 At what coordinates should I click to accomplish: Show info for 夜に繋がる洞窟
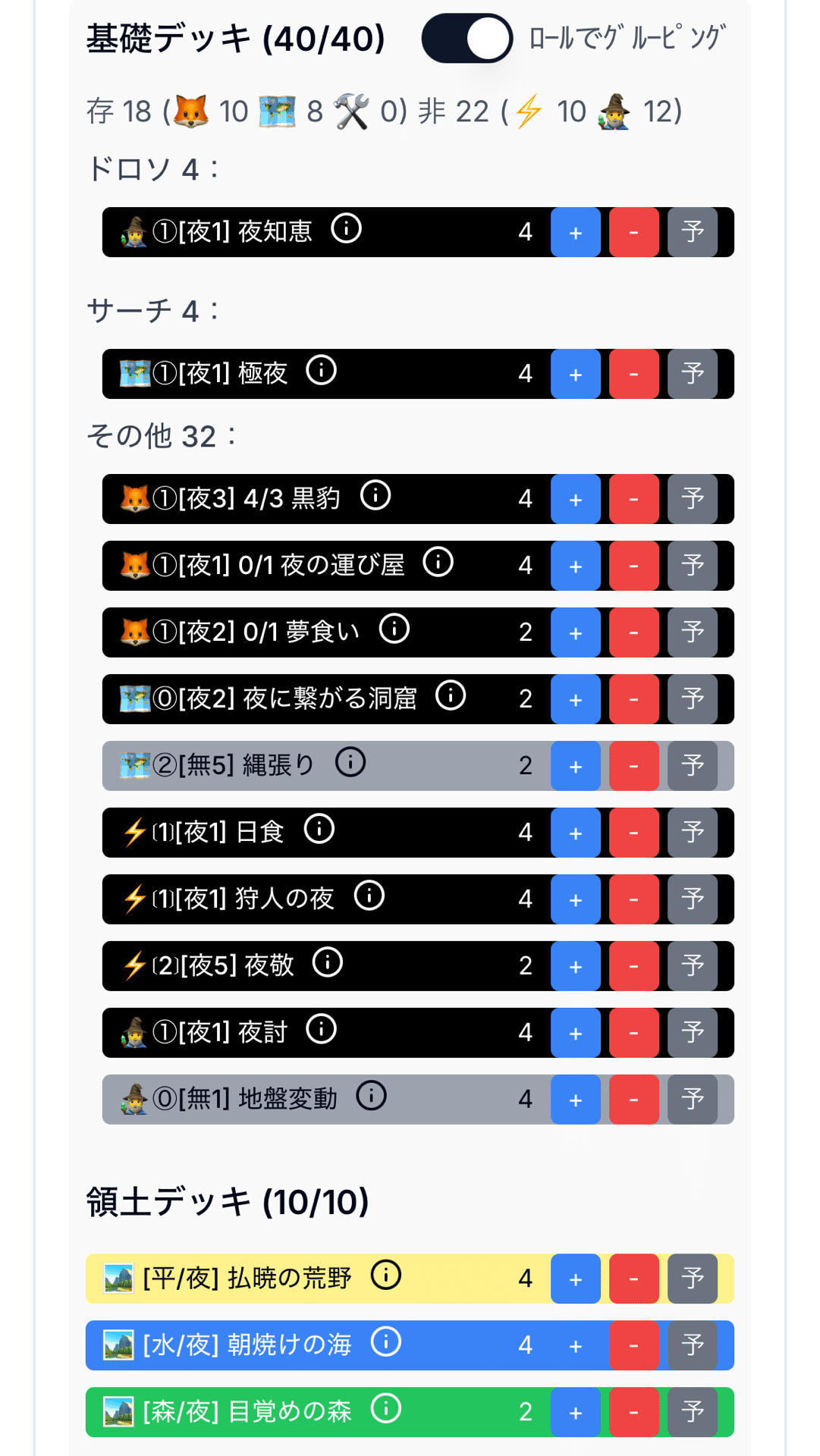coord(451,695)
